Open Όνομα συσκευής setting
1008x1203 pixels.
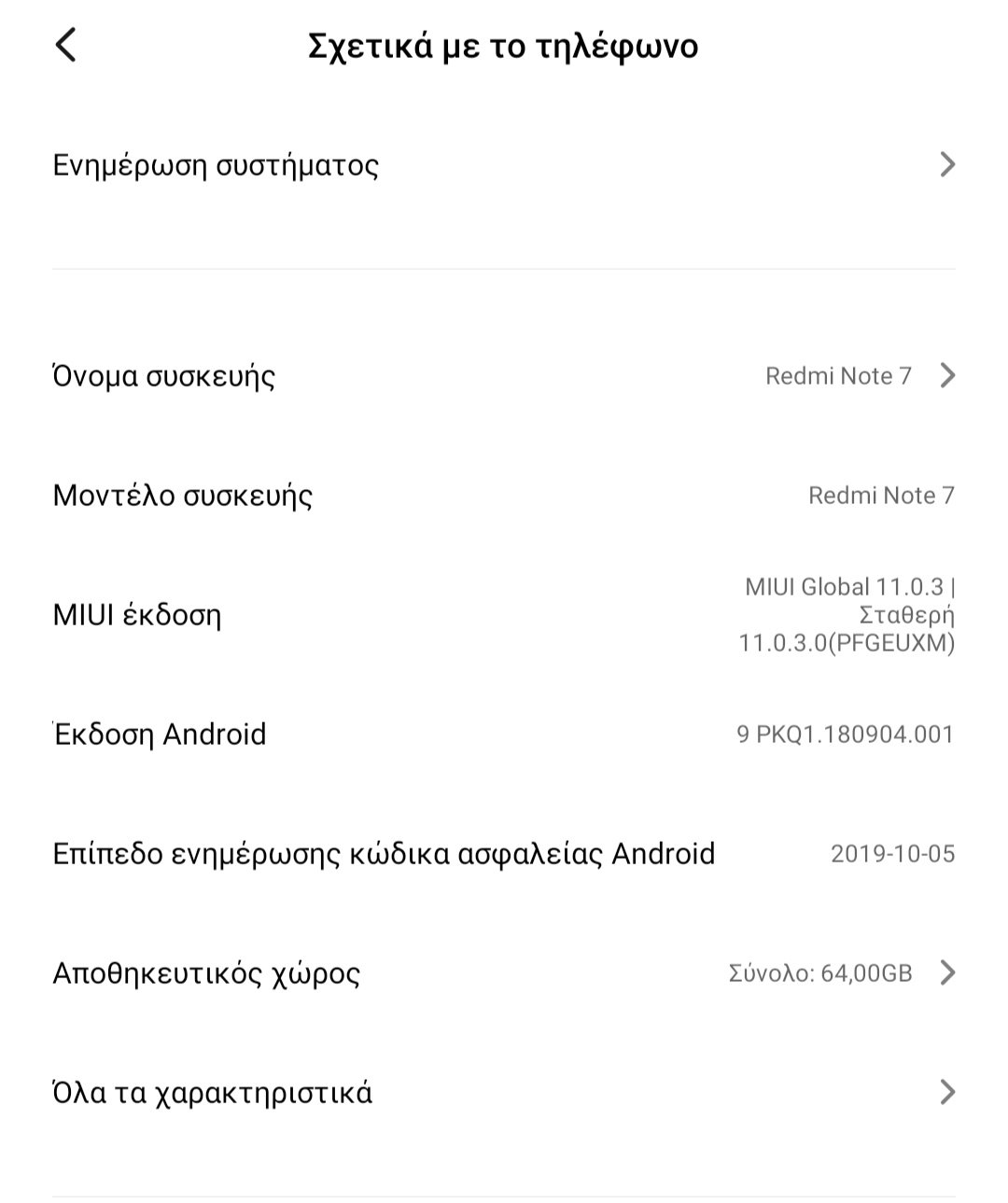(x=504, y=376)
